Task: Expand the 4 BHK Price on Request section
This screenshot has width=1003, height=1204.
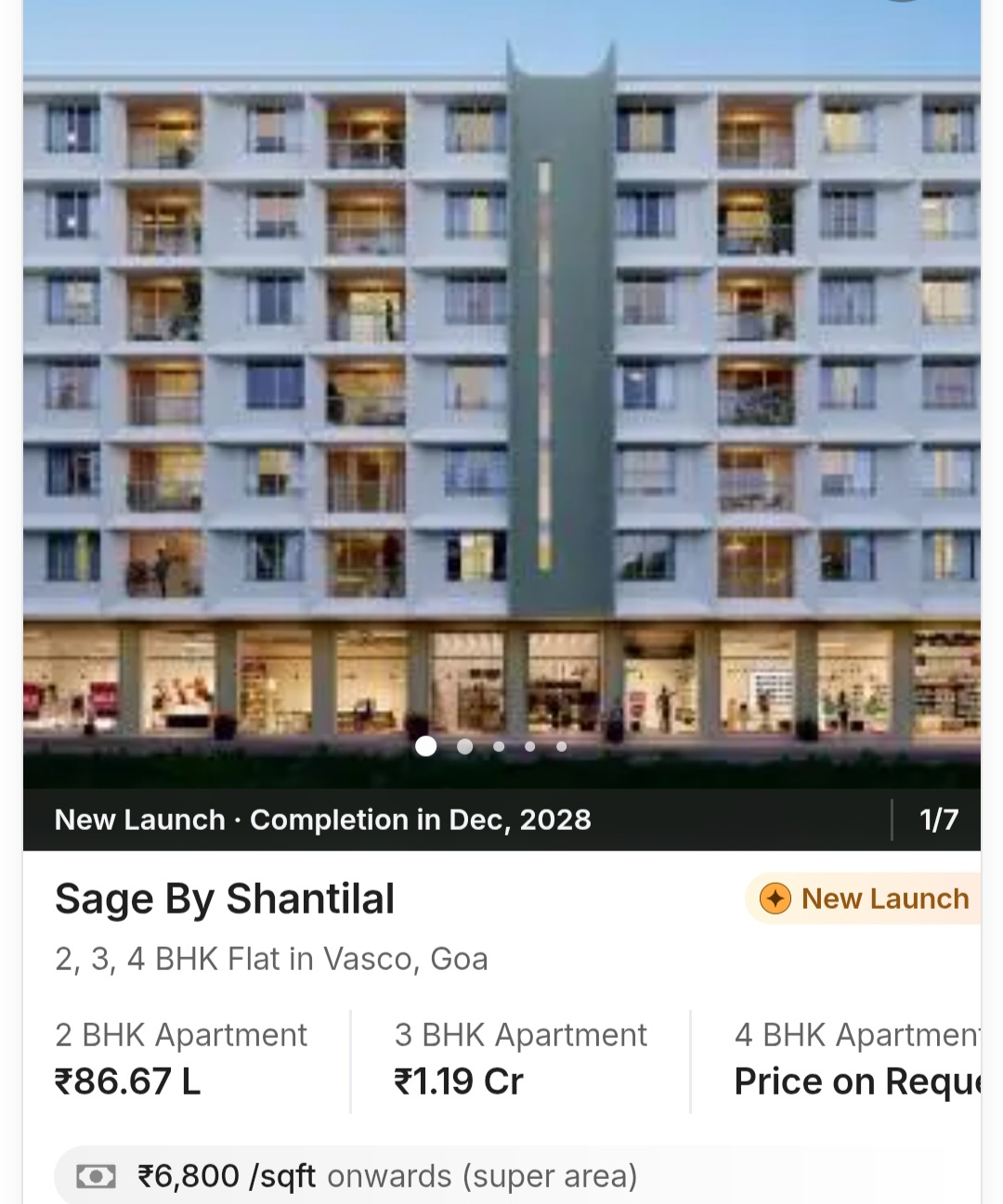Action: point(854,1058)
